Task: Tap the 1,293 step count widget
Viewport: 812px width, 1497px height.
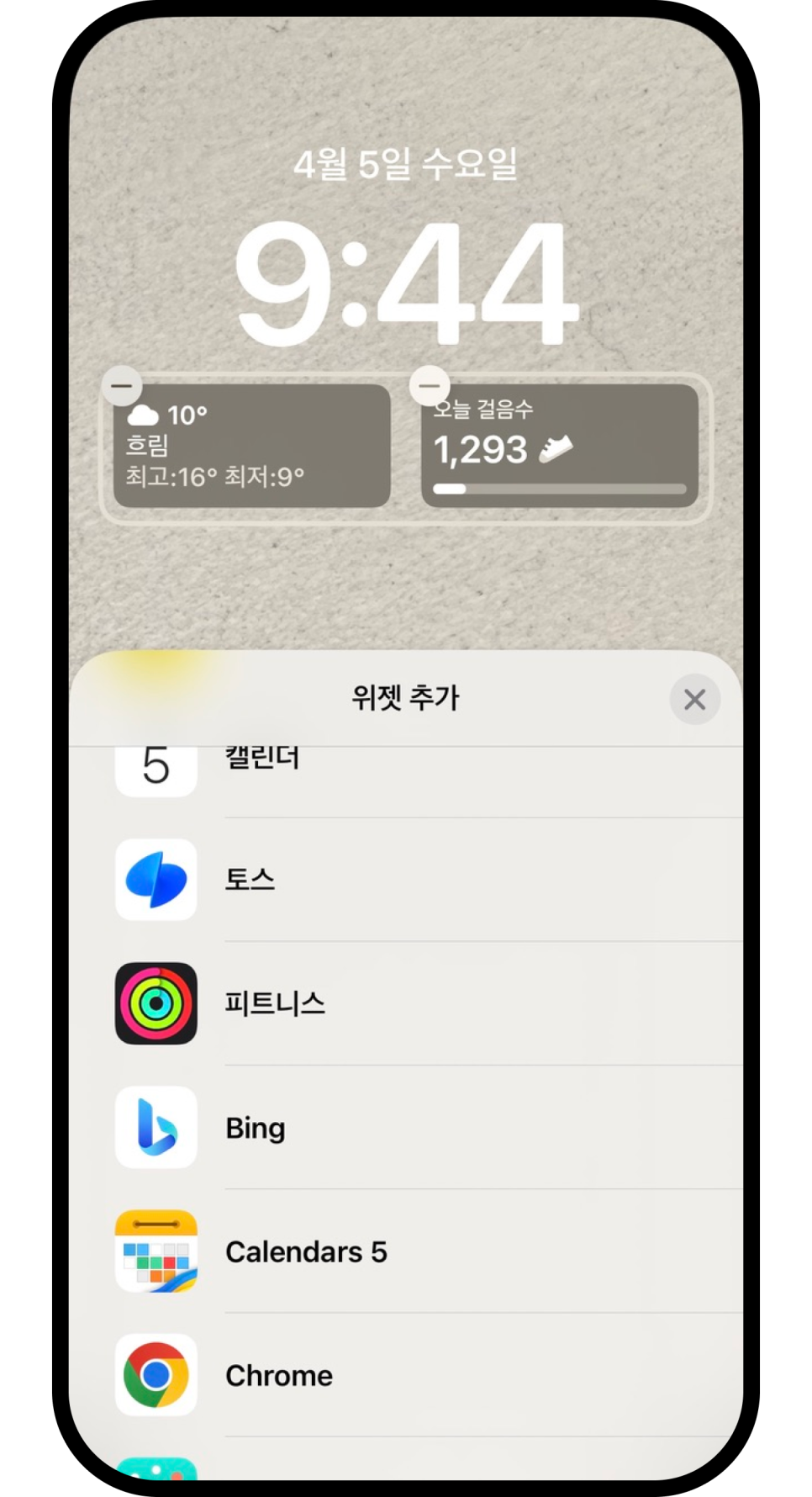Action: pos(560,446)
